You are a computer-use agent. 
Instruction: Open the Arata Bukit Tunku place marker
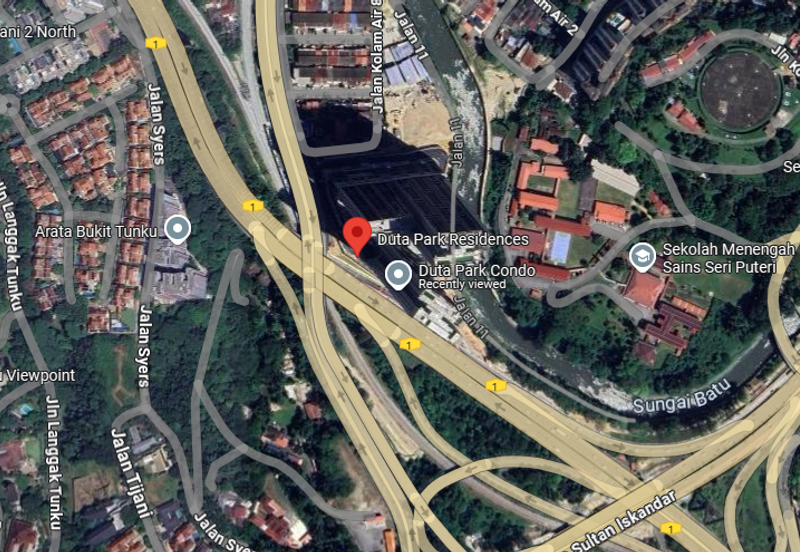(178, 230)
